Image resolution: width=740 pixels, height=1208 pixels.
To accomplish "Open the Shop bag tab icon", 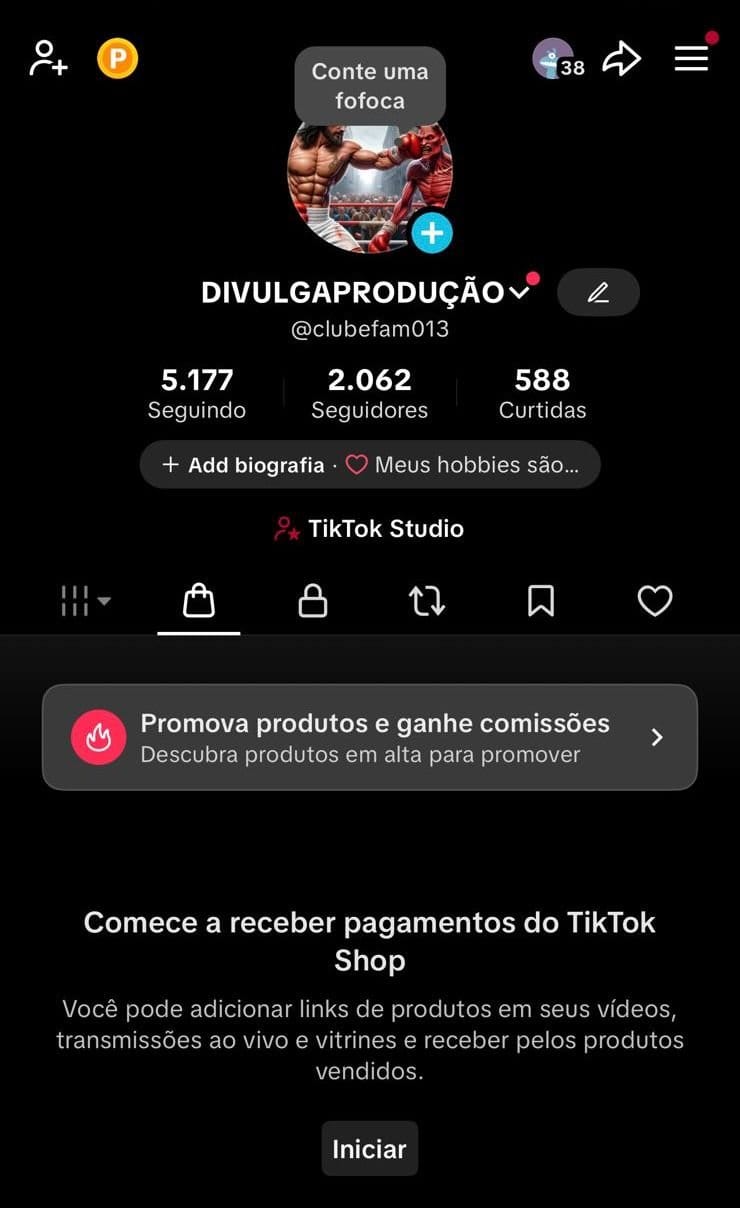I will point(199,600).
